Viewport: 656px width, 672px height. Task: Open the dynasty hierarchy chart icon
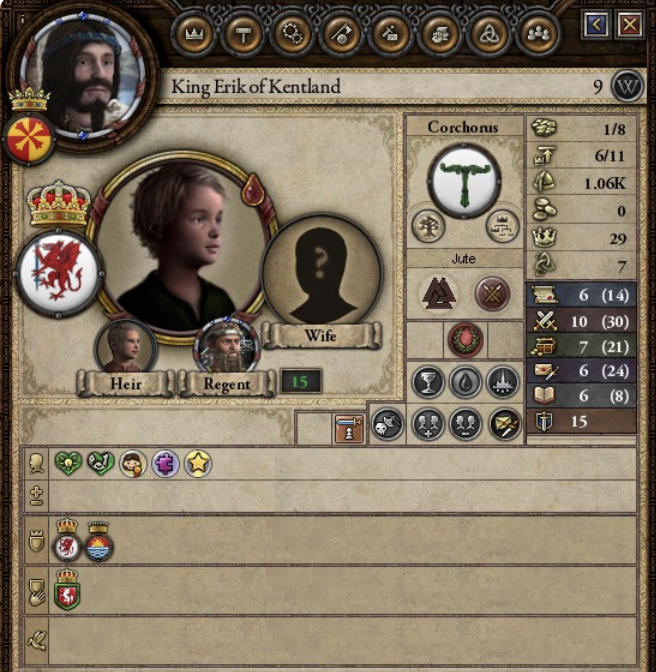point(501,227)
